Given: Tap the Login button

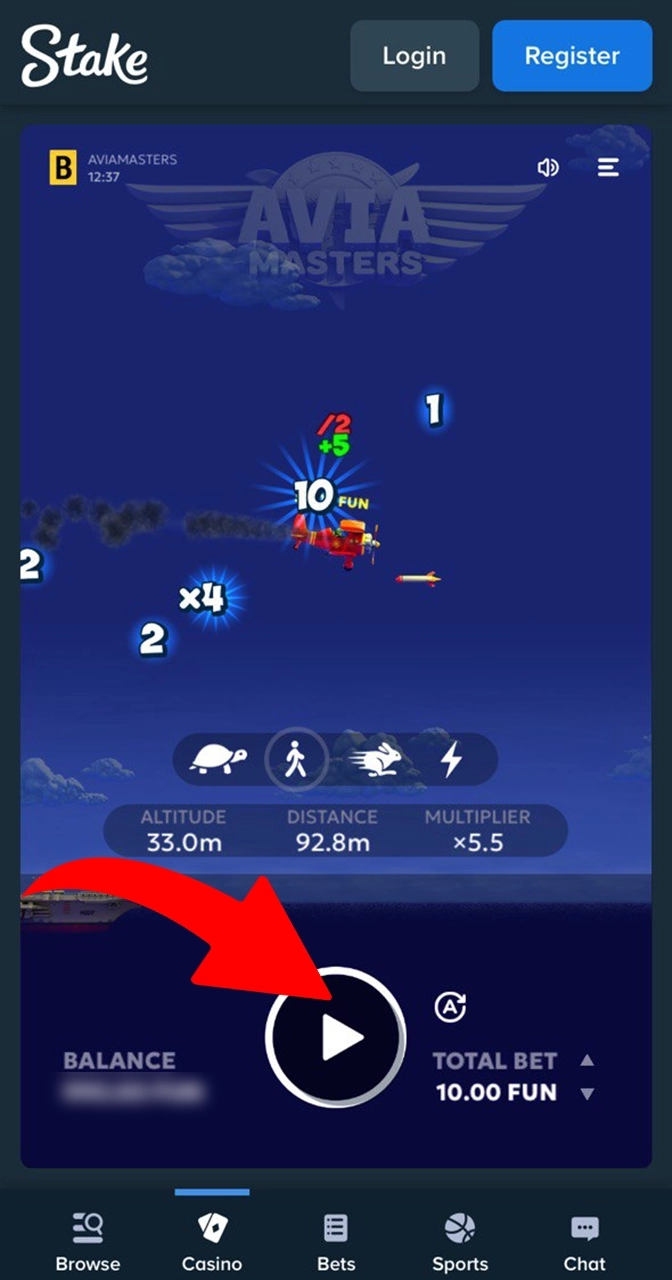Looking at the screenshot, I should coord(415,56).
